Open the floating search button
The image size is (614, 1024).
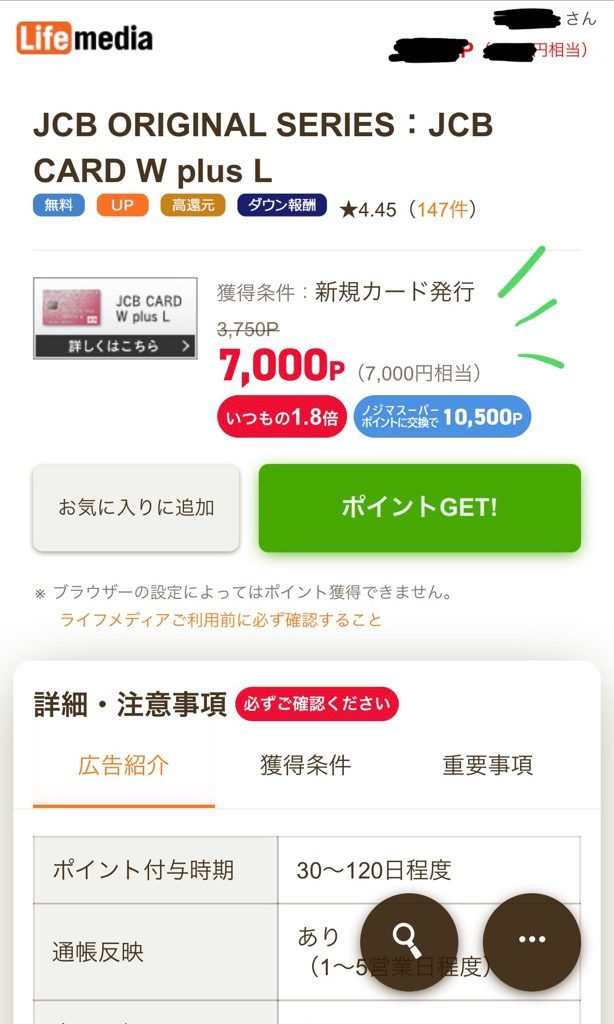coord(409,941)
